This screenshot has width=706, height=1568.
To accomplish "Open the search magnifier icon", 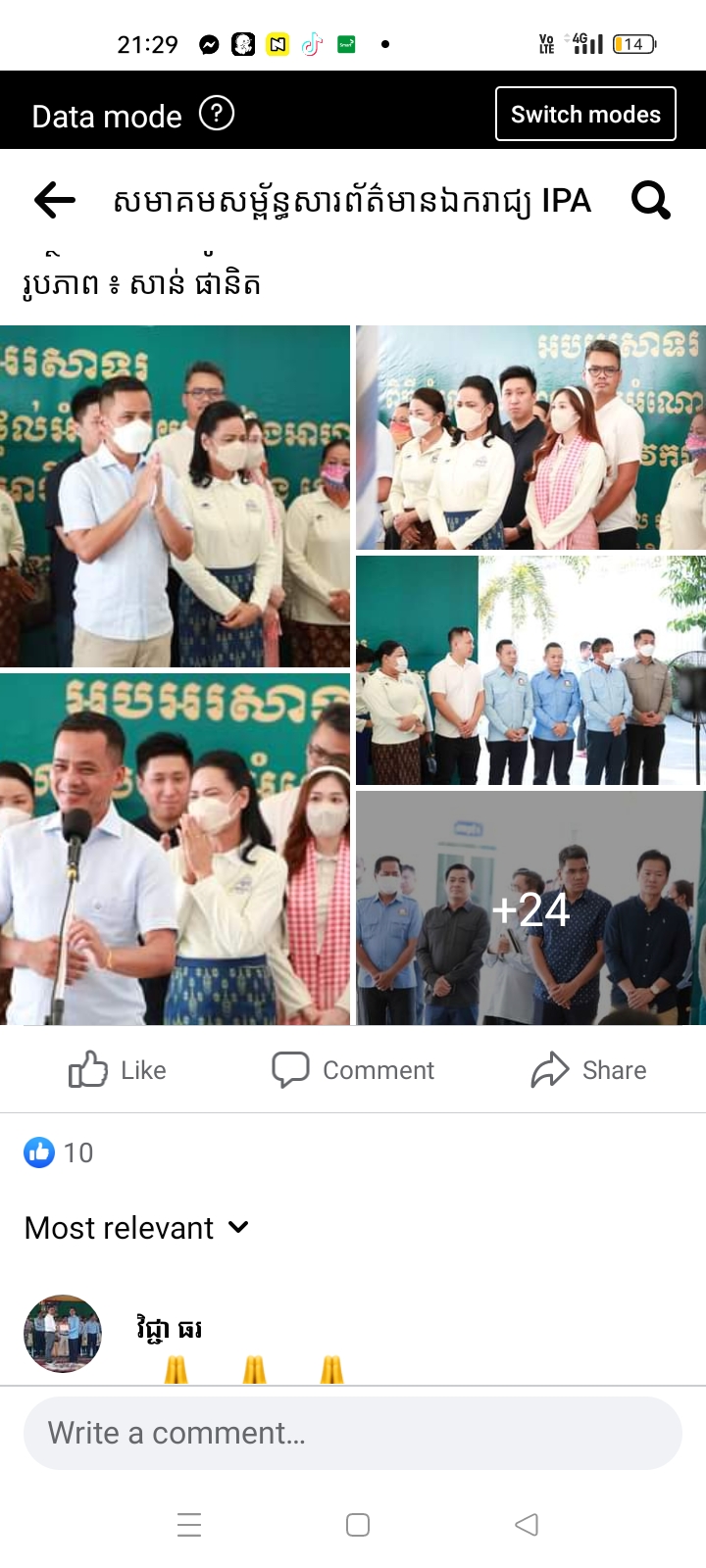I will [x=650, y=201].
